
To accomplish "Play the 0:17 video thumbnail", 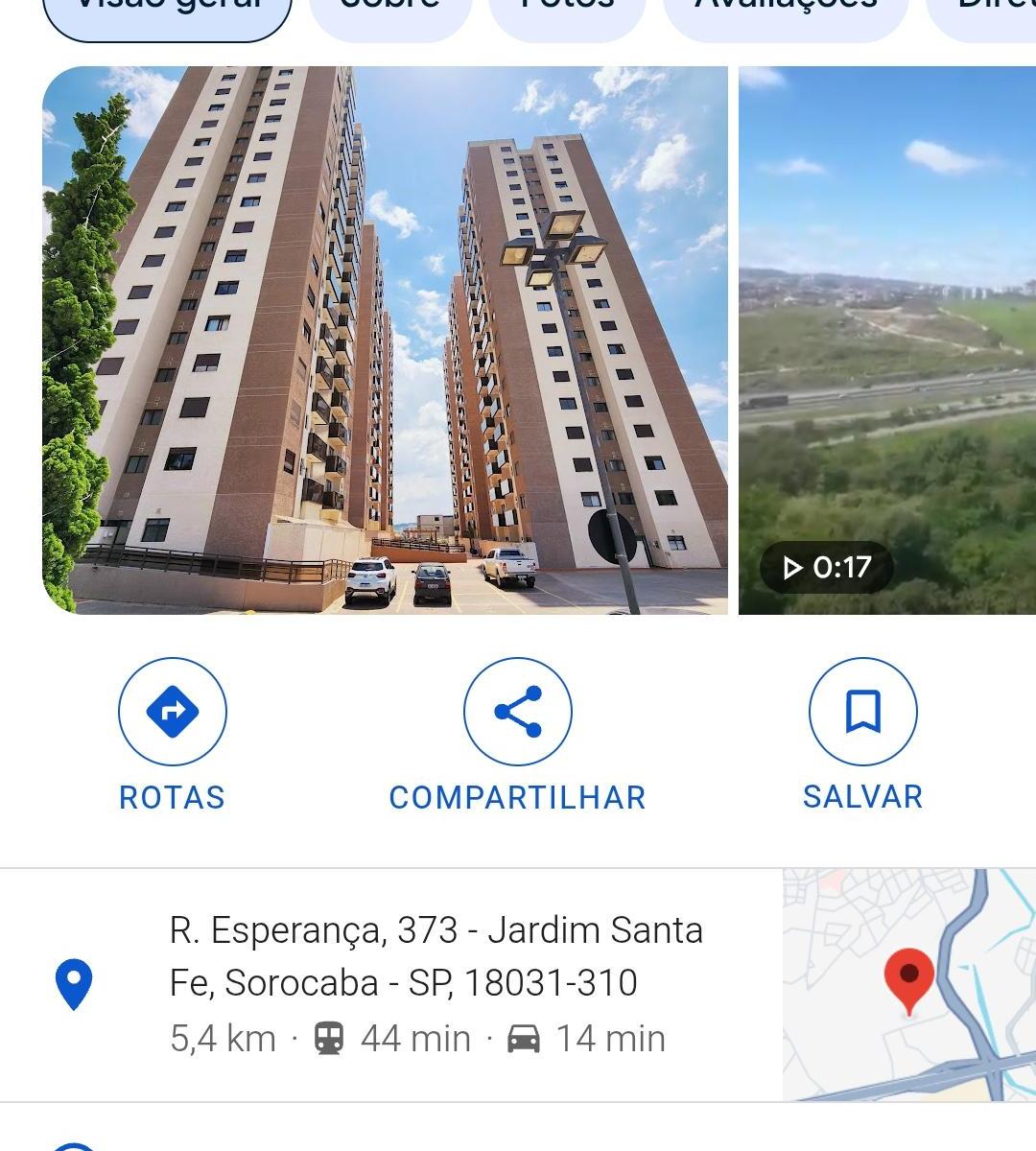I will click(x=887, y=340).
